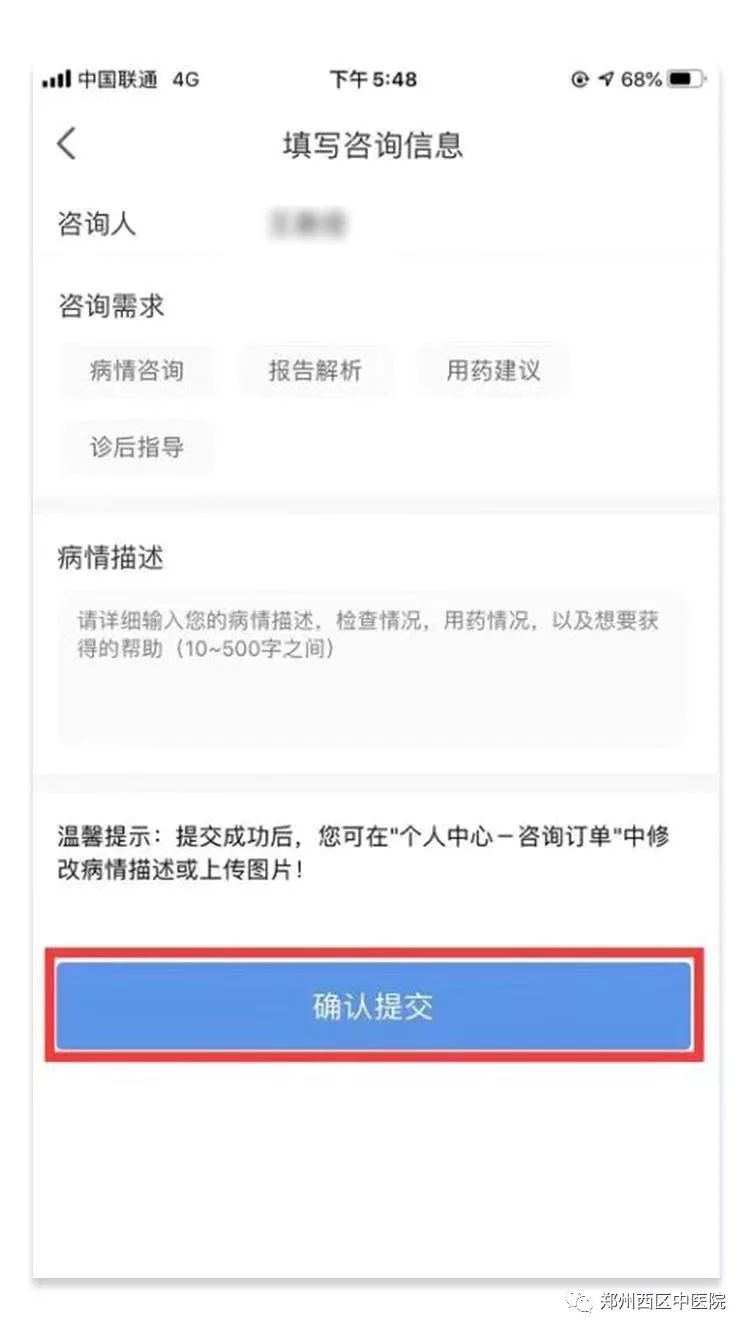Pick the 用药建议 chip
This screenshot has height=1334, width=750.
click(493, 371)
